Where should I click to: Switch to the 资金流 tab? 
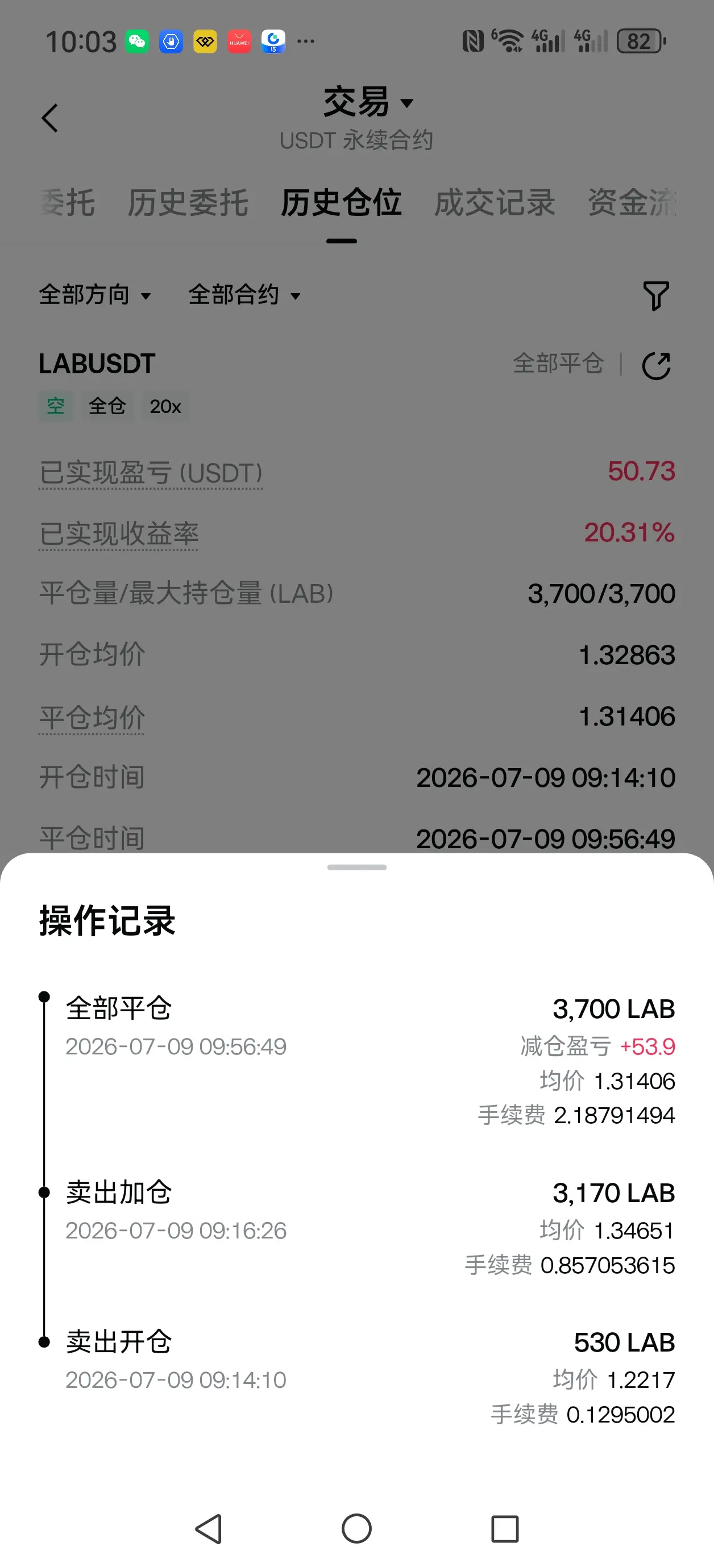click(632, 203)
